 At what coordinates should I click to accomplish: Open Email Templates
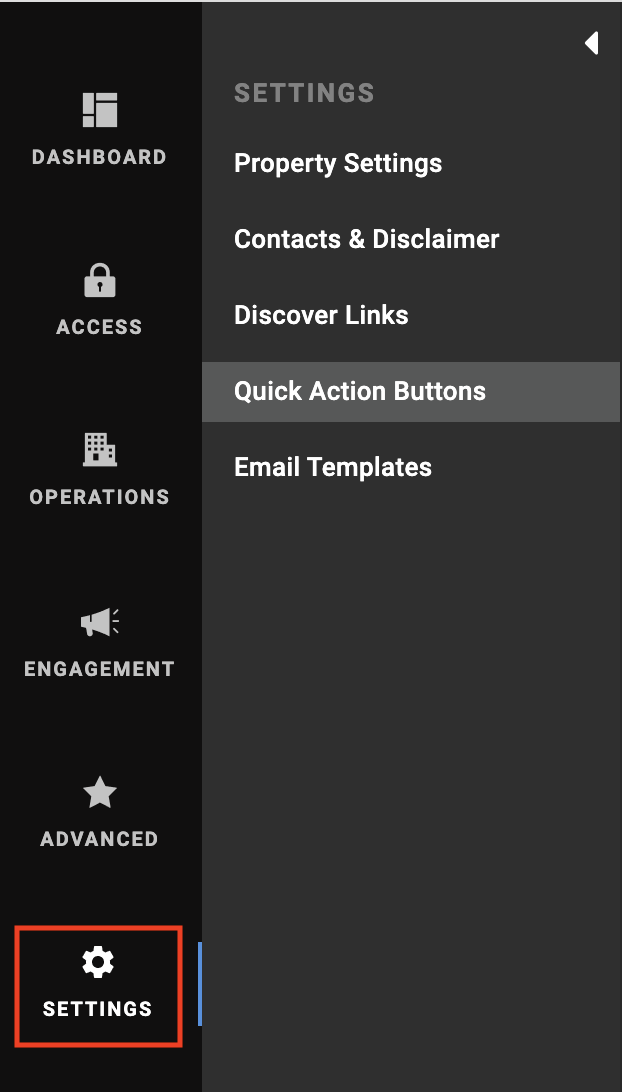click(333, 467)
